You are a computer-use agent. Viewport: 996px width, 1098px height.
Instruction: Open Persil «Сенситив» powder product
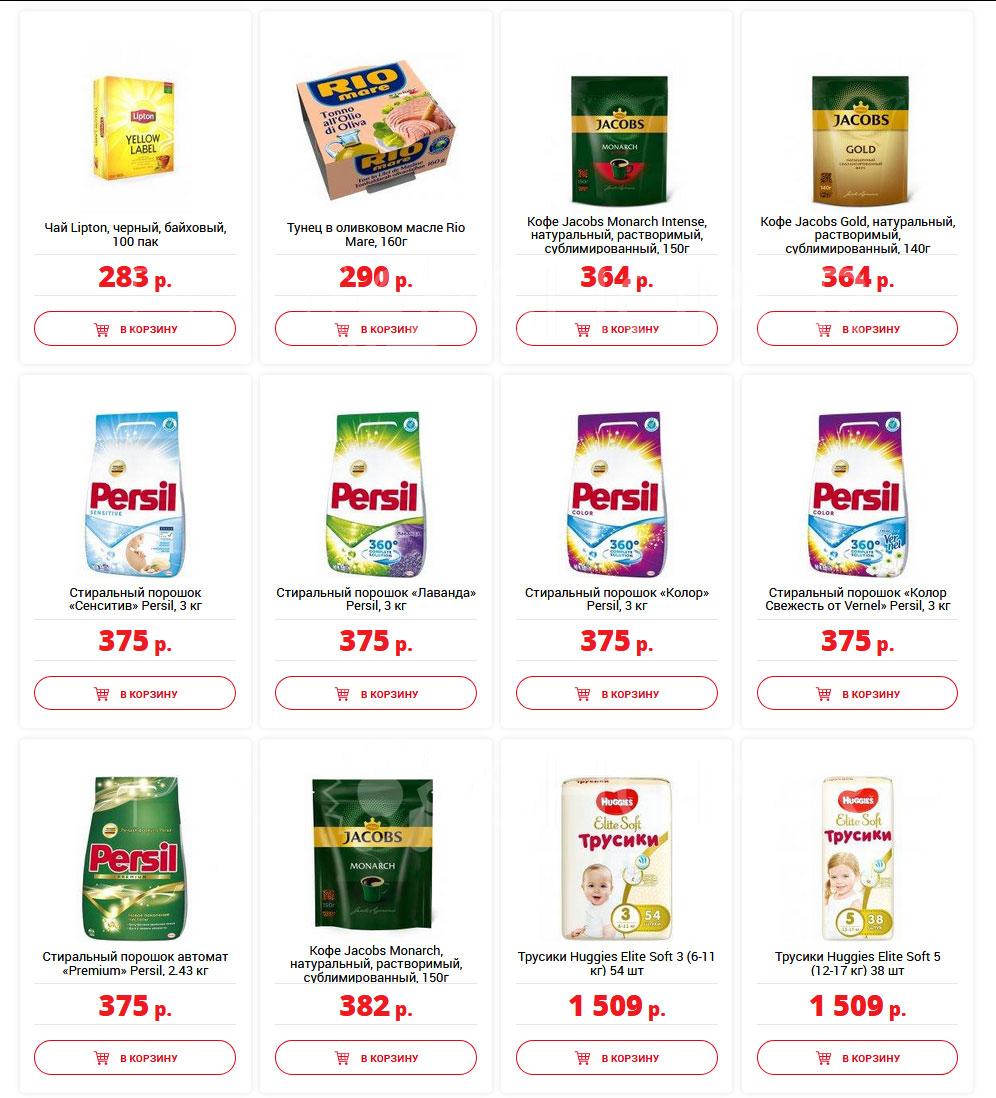tap(135, 599)
